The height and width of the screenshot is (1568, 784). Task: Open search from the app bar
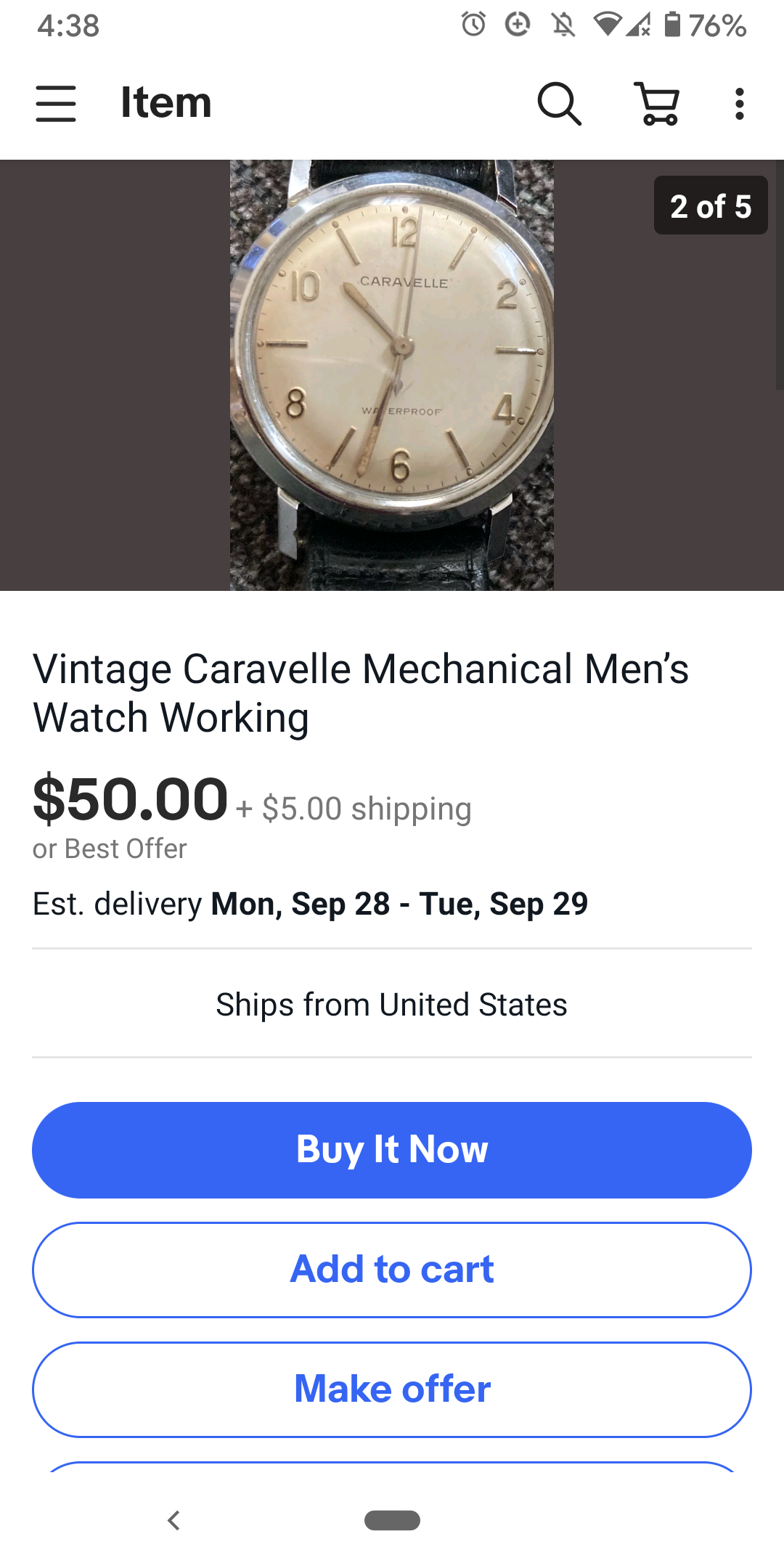[x=559, y=103]
